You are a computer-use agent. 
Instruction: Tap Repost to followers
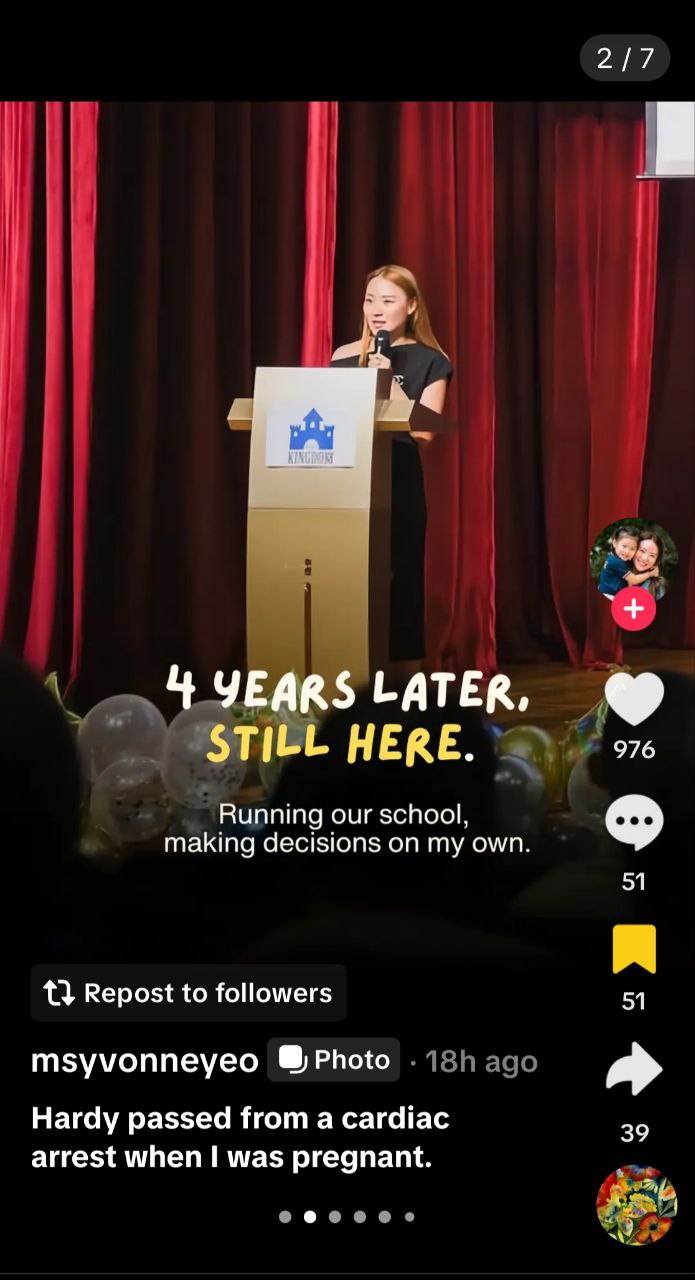188,993
